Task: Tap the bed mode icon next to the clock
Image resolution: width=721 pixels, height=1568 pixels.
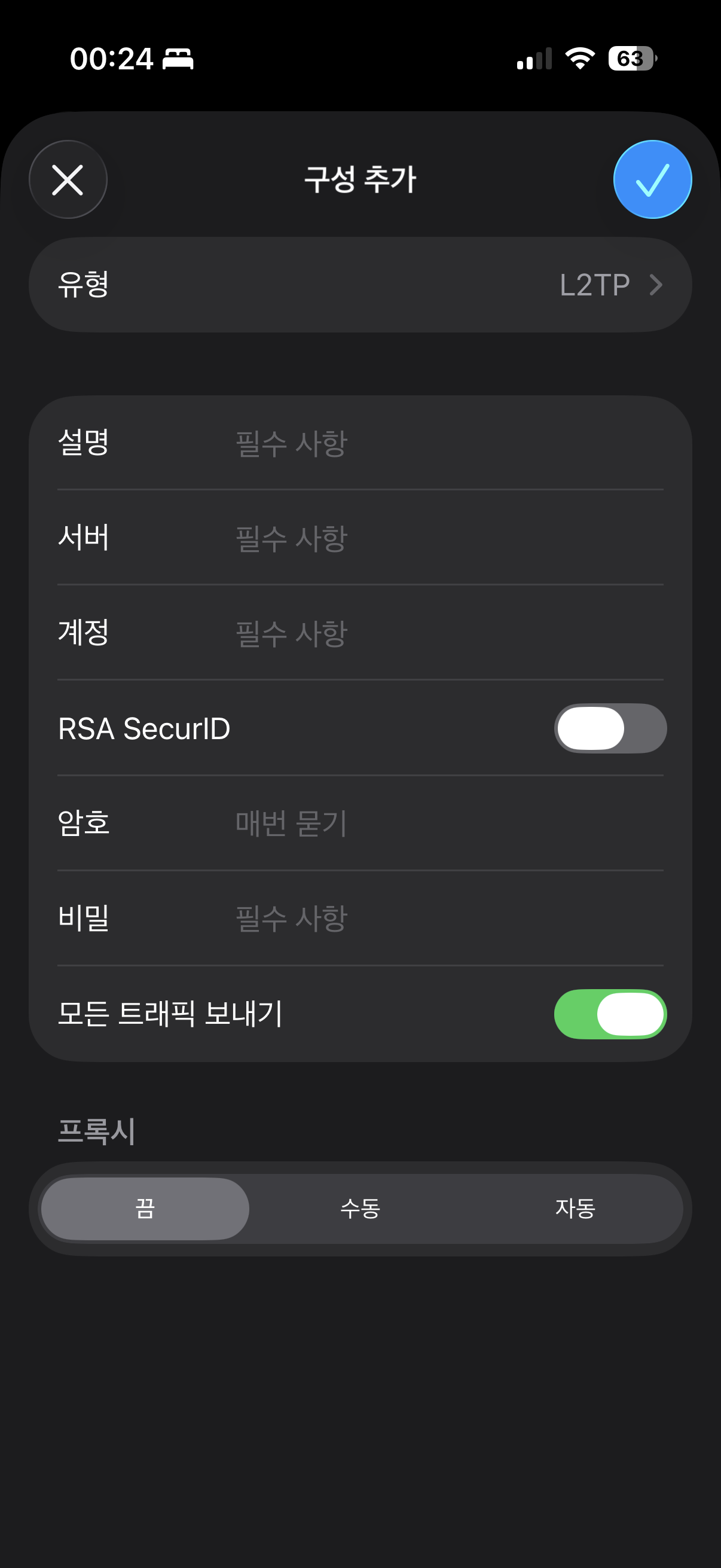Action: (178, 60)
